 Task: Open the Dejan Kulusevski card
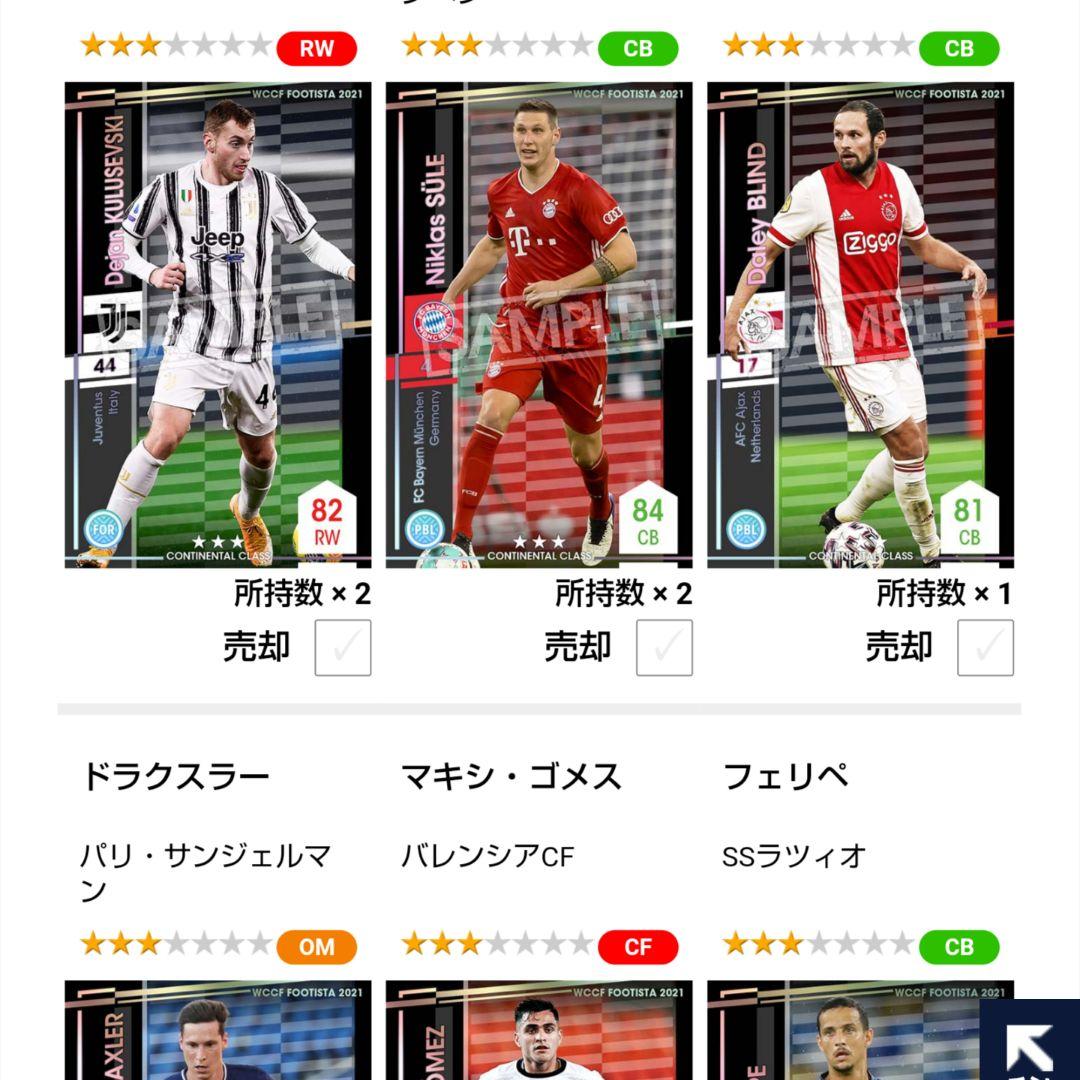(217, 325)
